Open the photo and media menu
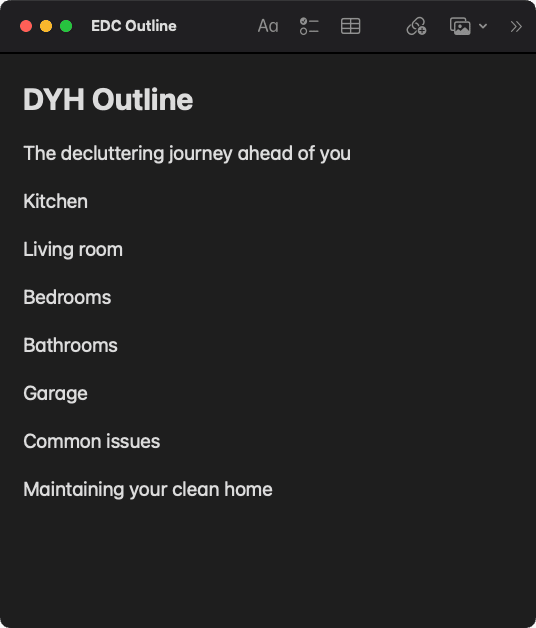536x628 pixels. 468,26
